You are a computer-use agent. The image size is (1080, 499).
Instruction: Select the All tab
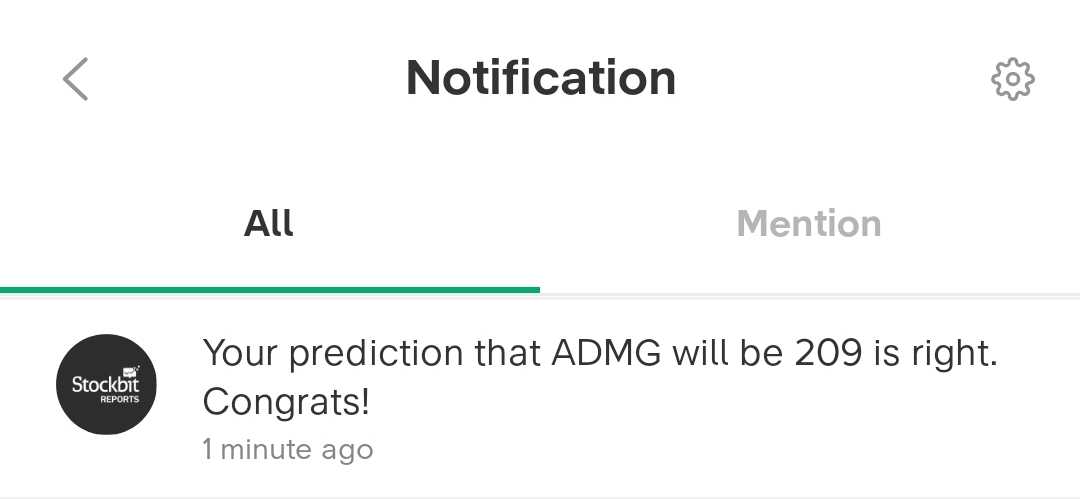pyautogui.click(x=269, y=224)
